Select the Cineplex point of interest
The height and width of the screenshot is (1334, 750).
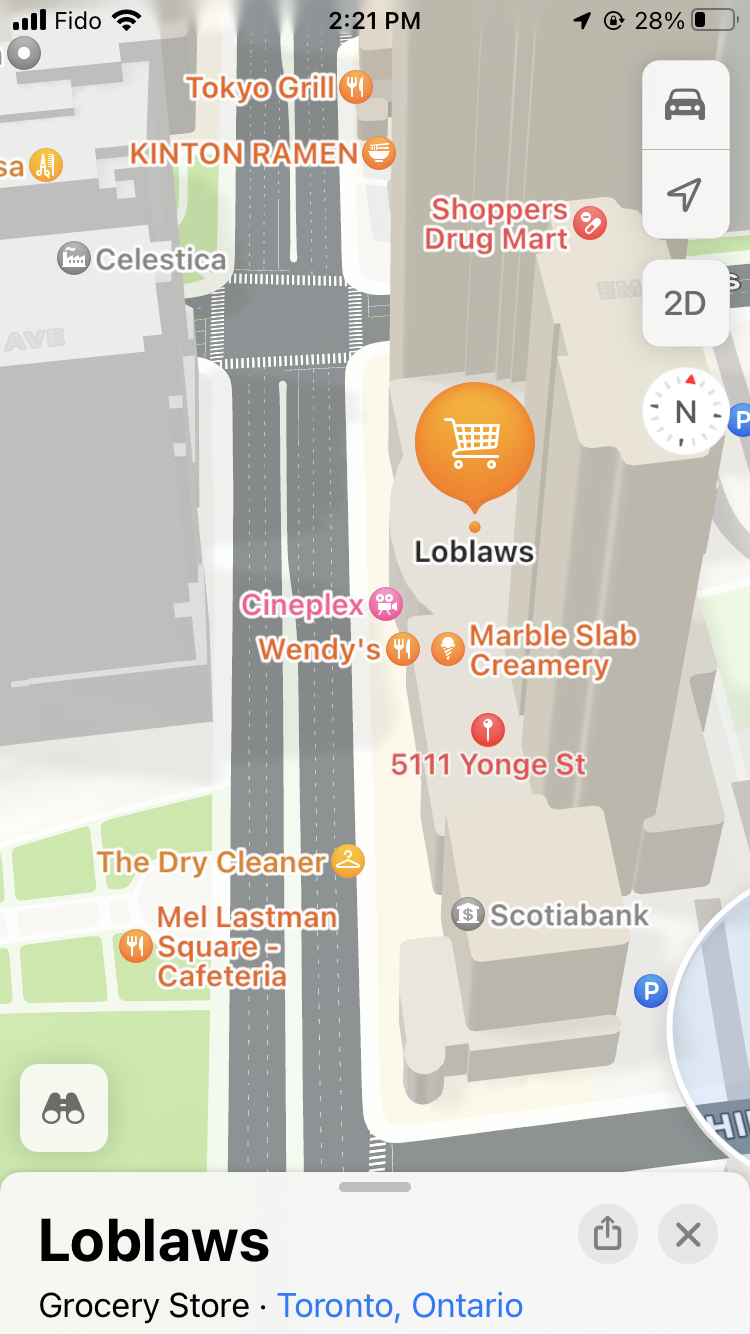(x=385, y=604)
